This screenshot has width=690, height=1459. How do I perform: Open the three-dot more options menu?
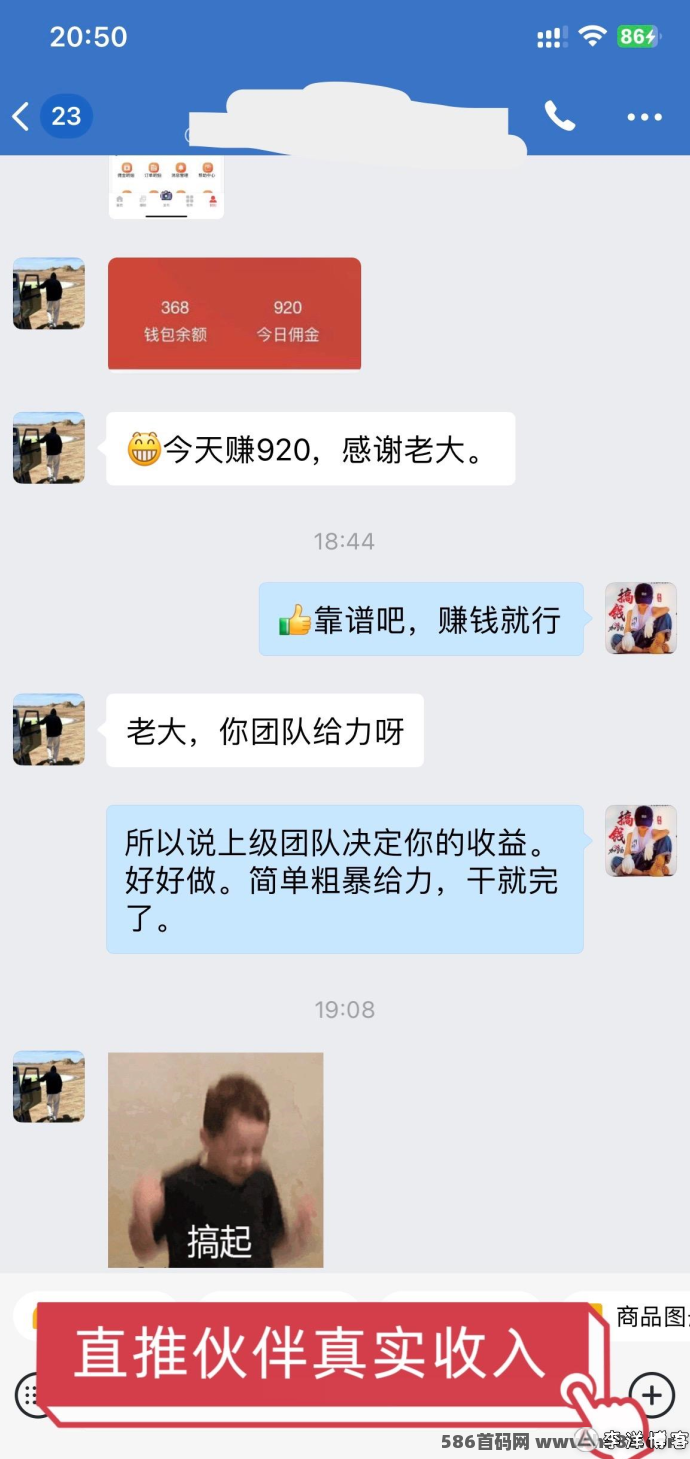tap(644, 117)
